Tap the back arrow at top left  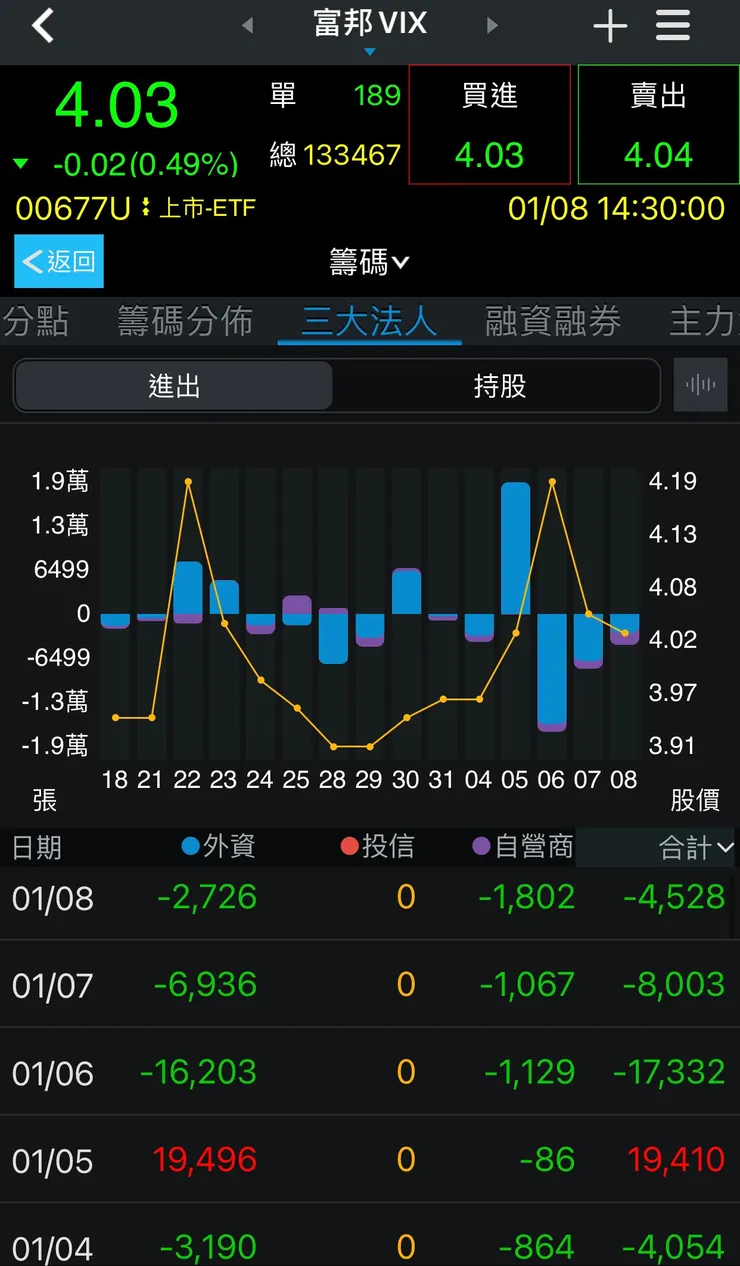42,25
